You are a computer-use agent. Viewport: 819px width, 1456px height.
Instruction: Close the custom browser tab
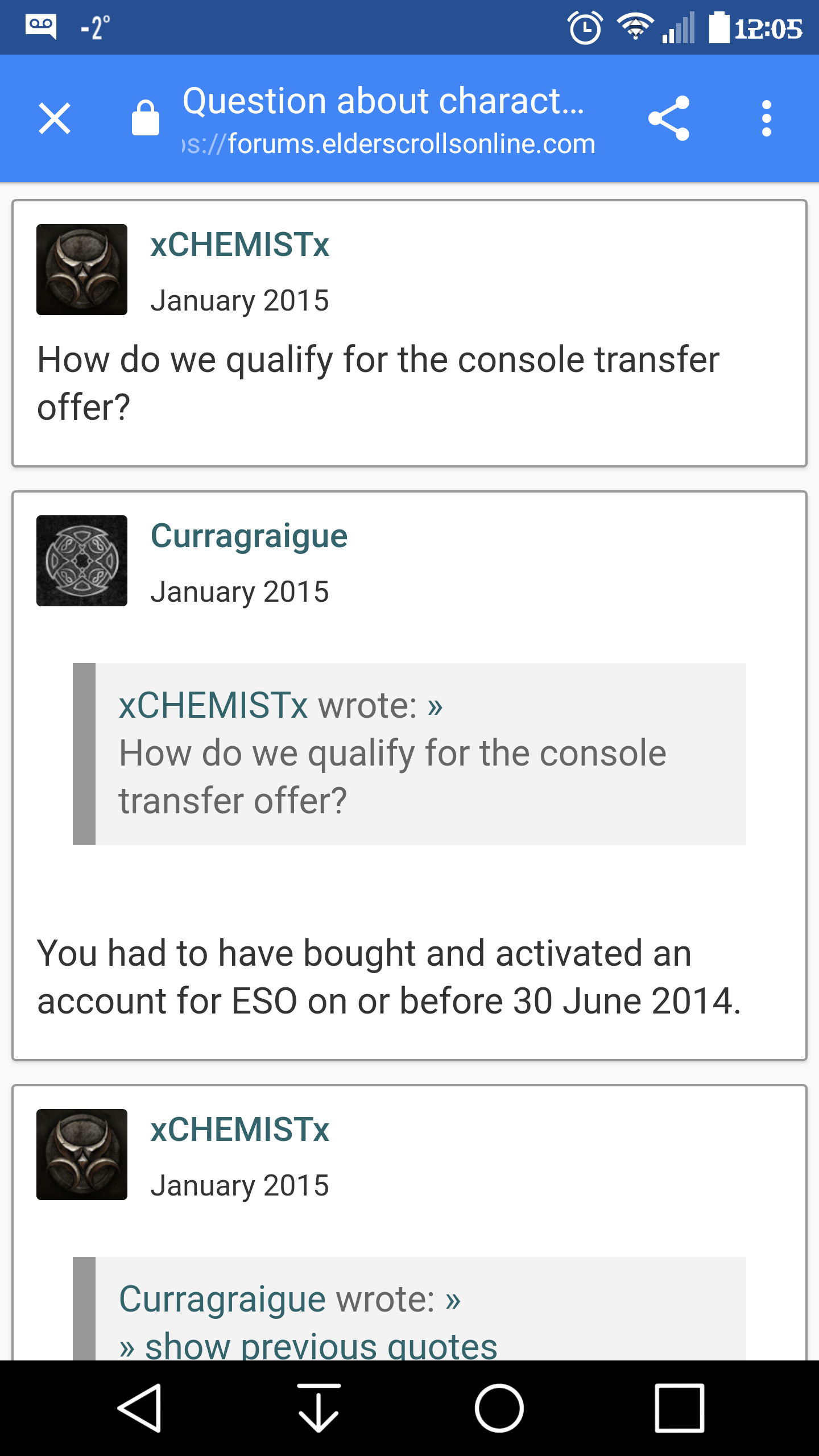pyautogui.click(x=55, y=118)
